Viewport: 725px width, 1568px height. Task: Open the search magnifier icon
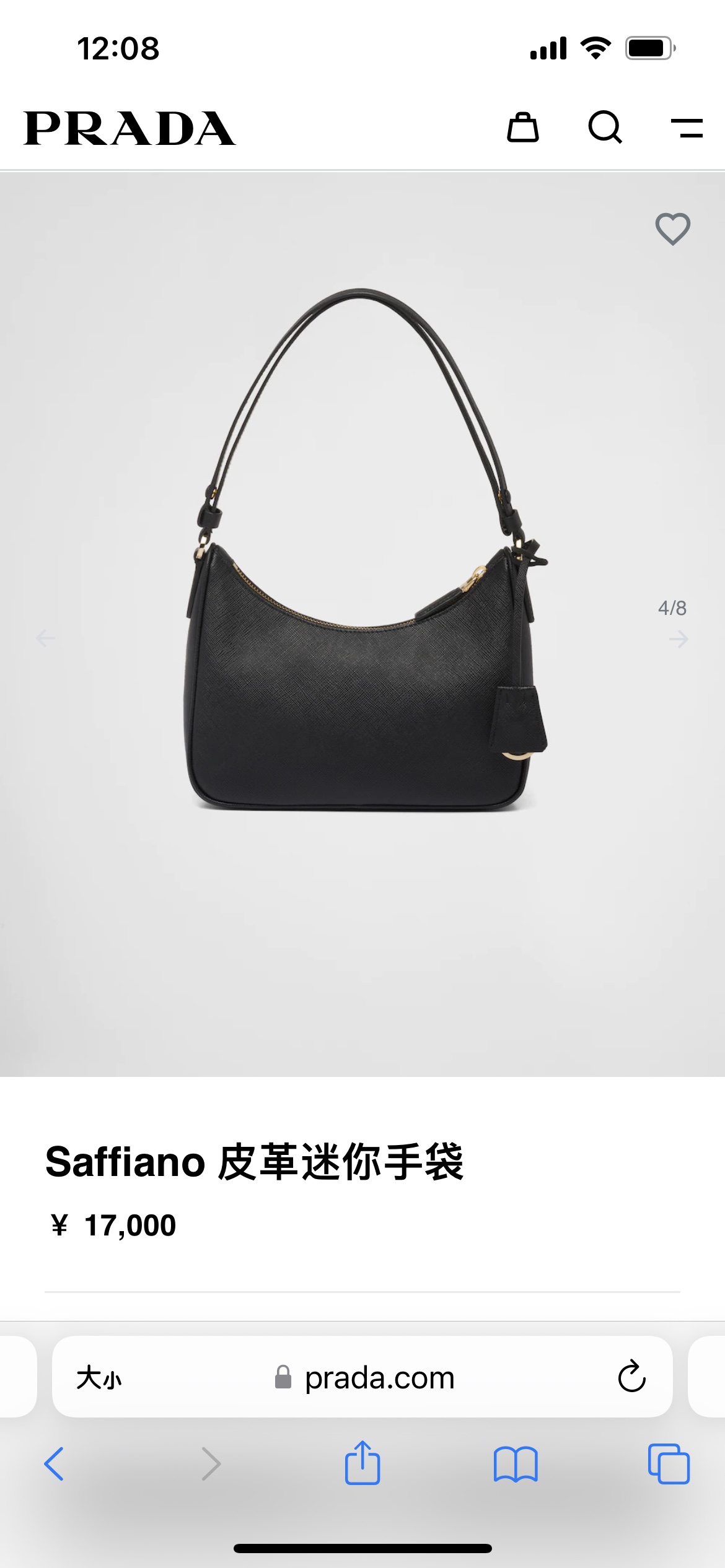tap(605, 128)
